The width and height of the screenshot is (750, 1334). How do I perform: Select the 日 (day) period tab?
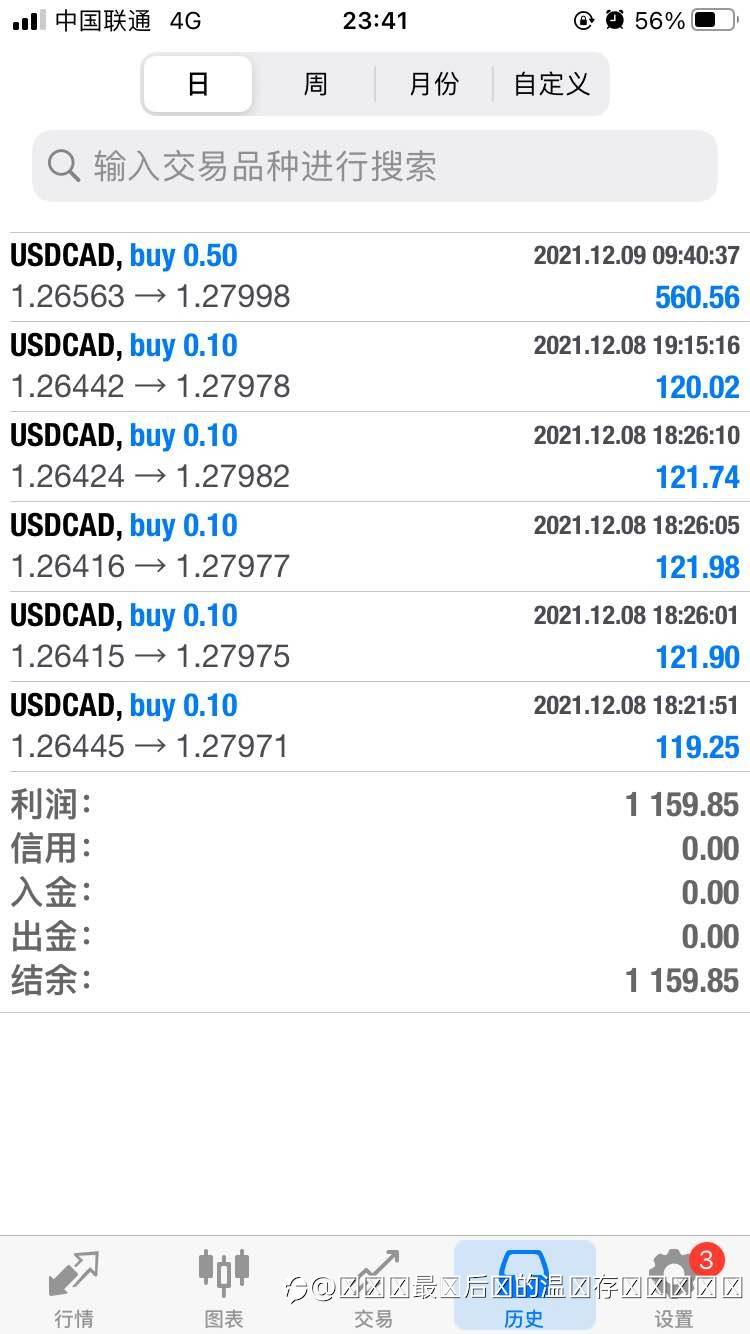point(198,84)
